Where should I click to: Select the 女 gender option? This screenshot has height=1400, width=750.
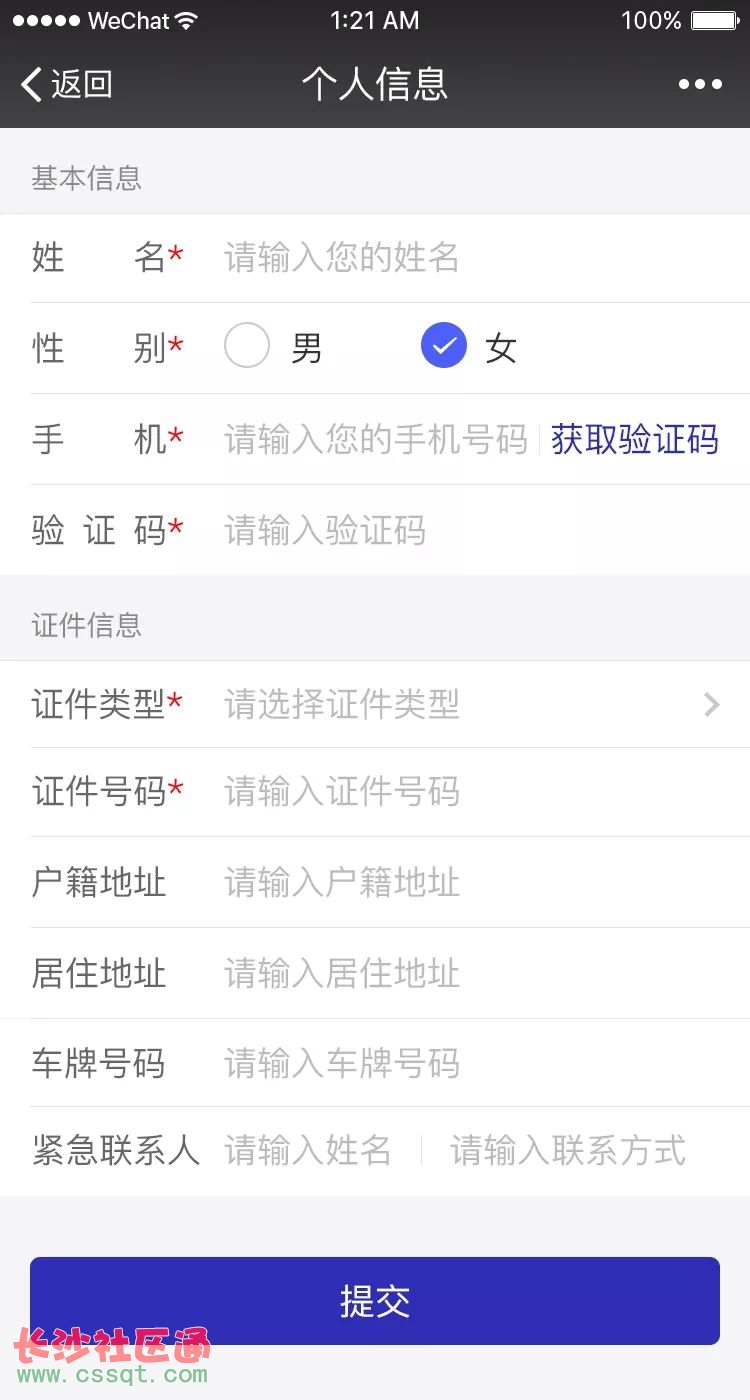pyautogui.click(x=469, y=348)
